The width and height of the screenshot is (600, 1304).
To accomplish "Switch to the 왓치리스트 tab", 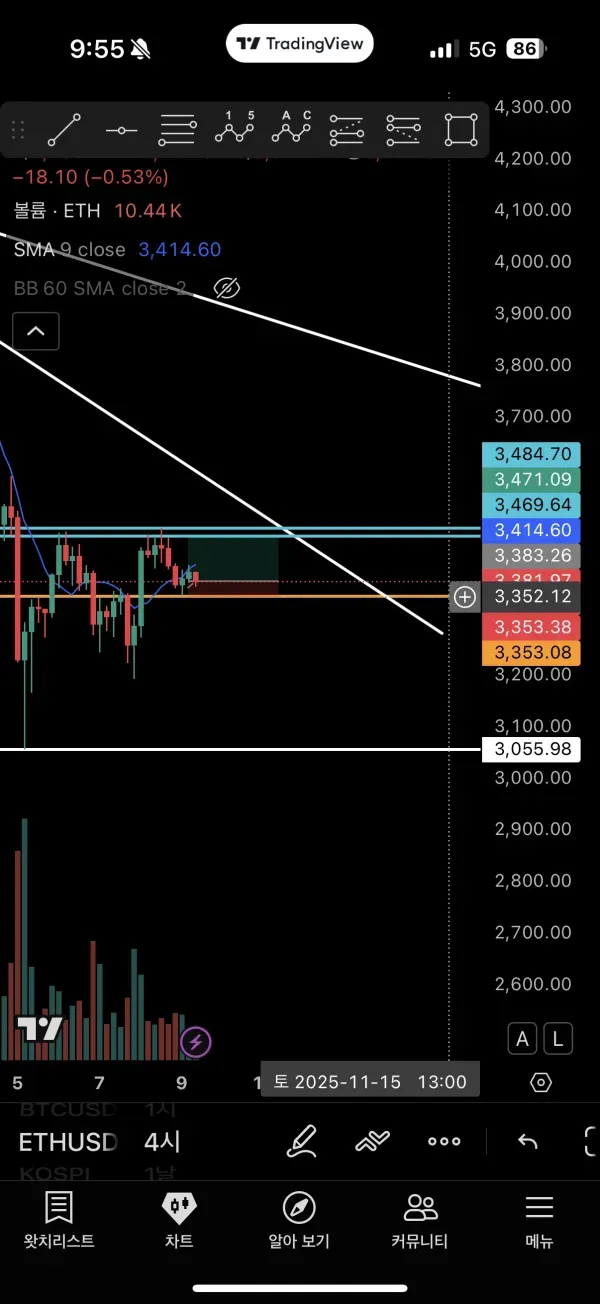I will (59, 1221).
